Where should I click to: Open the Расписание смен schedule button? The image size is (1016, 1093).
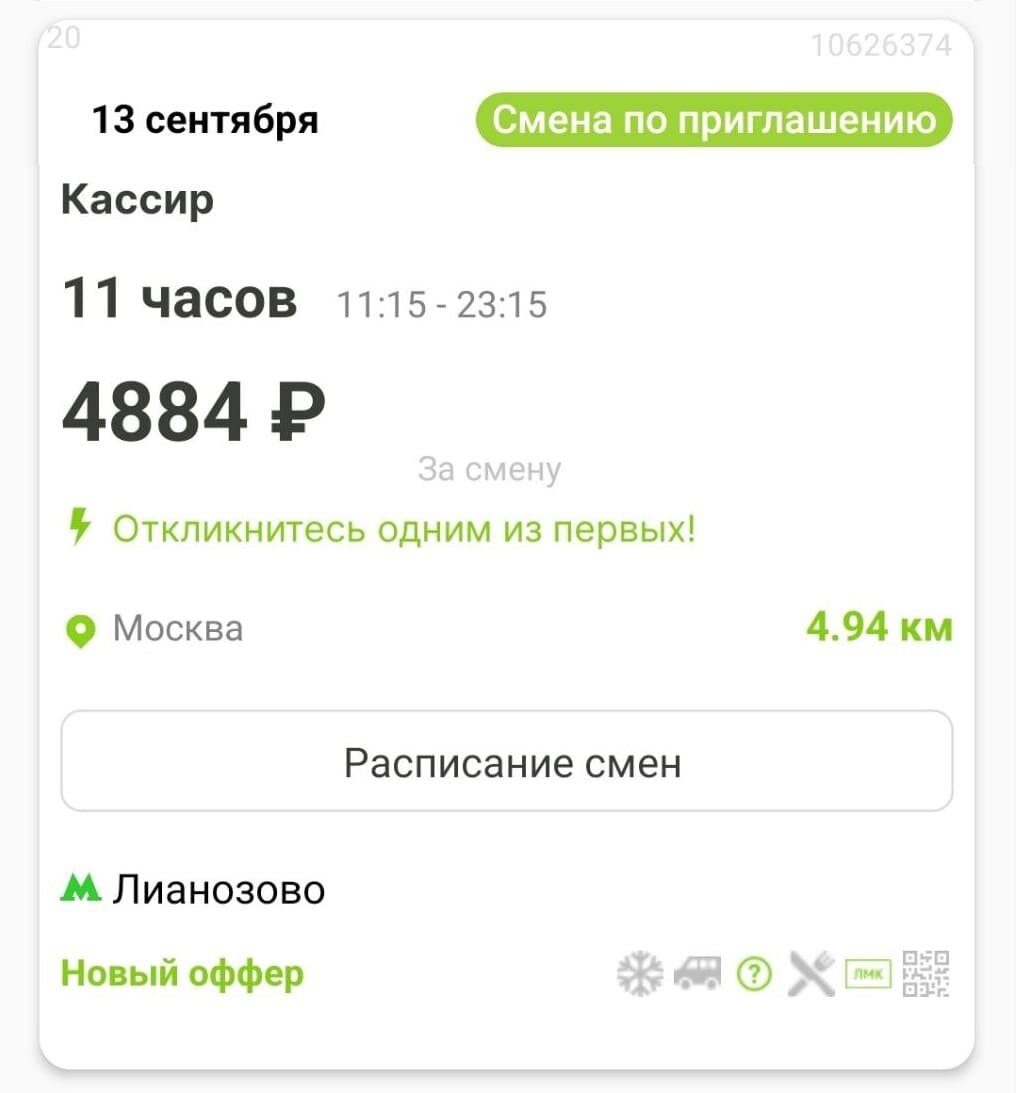point(508,761)
